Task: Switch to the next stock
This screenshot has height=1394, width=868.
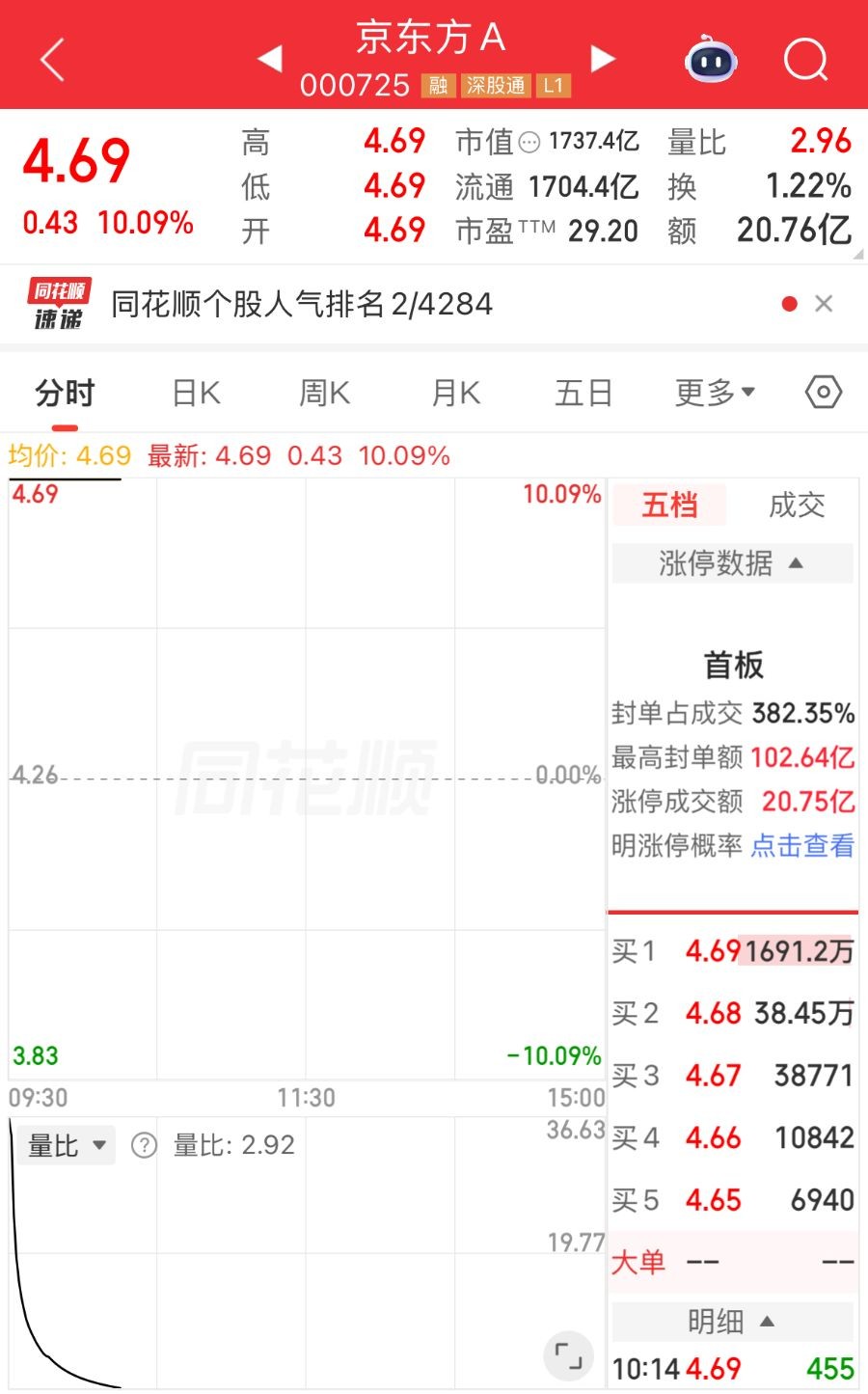Action: point(603,59)
